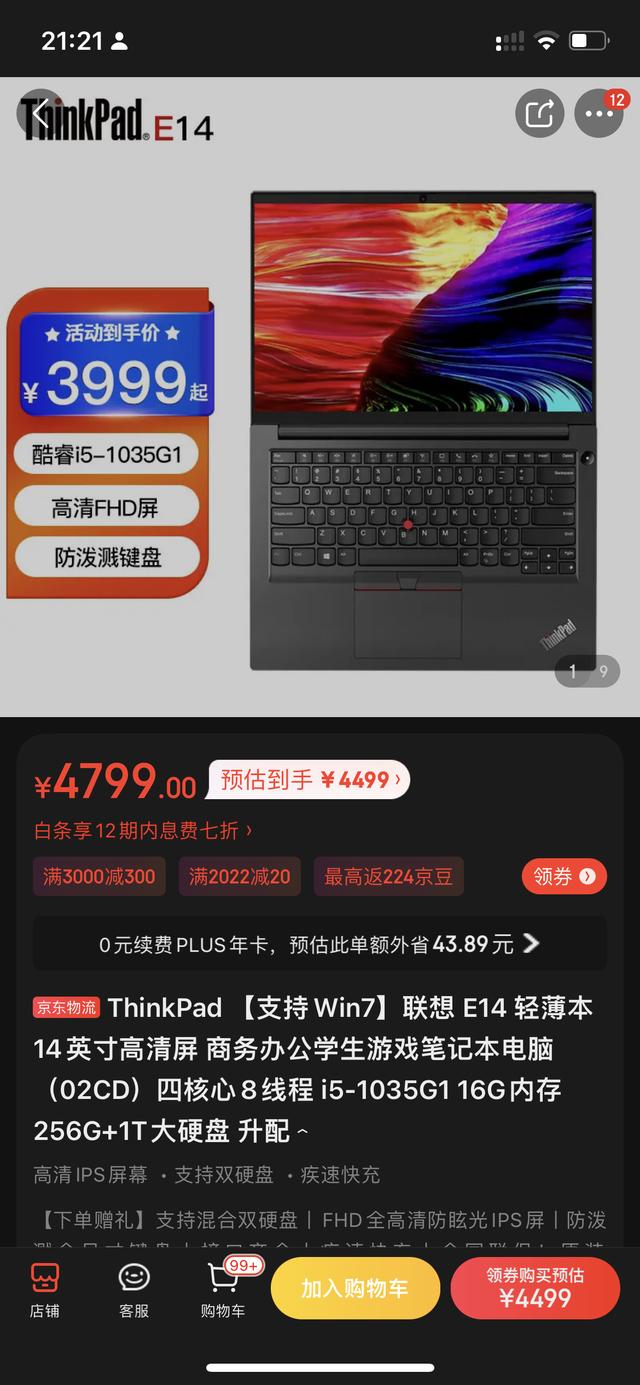Open 白条享12期内息费七折 installment offer
640x1385 pixels.
143,830
